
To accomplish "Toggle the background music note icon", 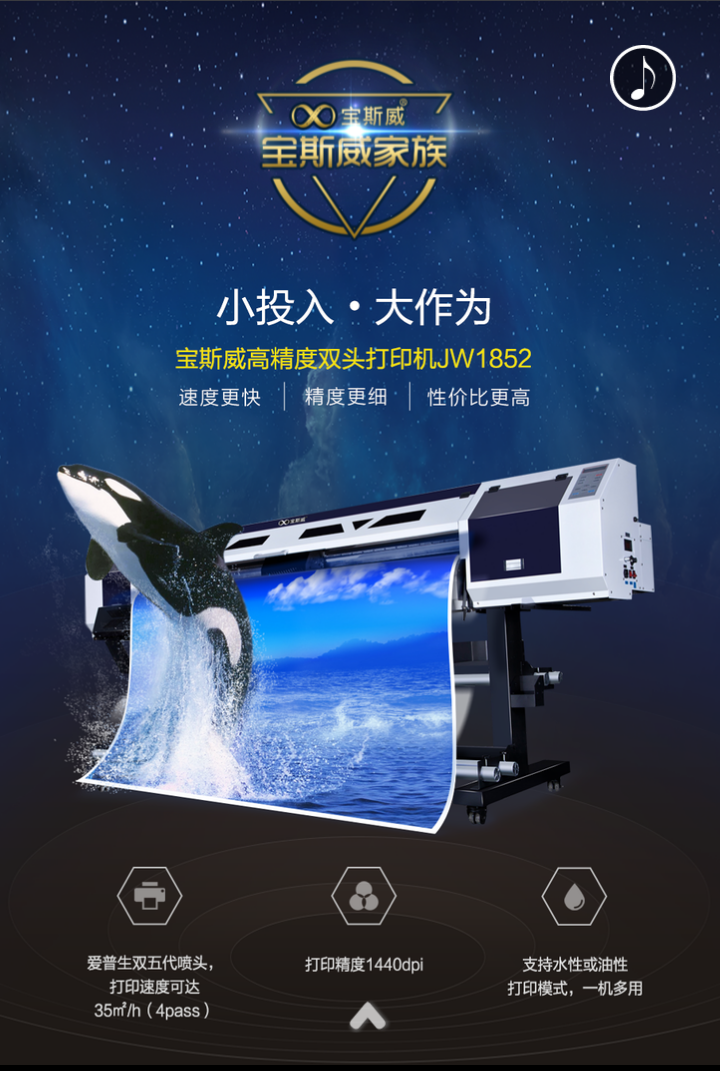I will [642, 77].
